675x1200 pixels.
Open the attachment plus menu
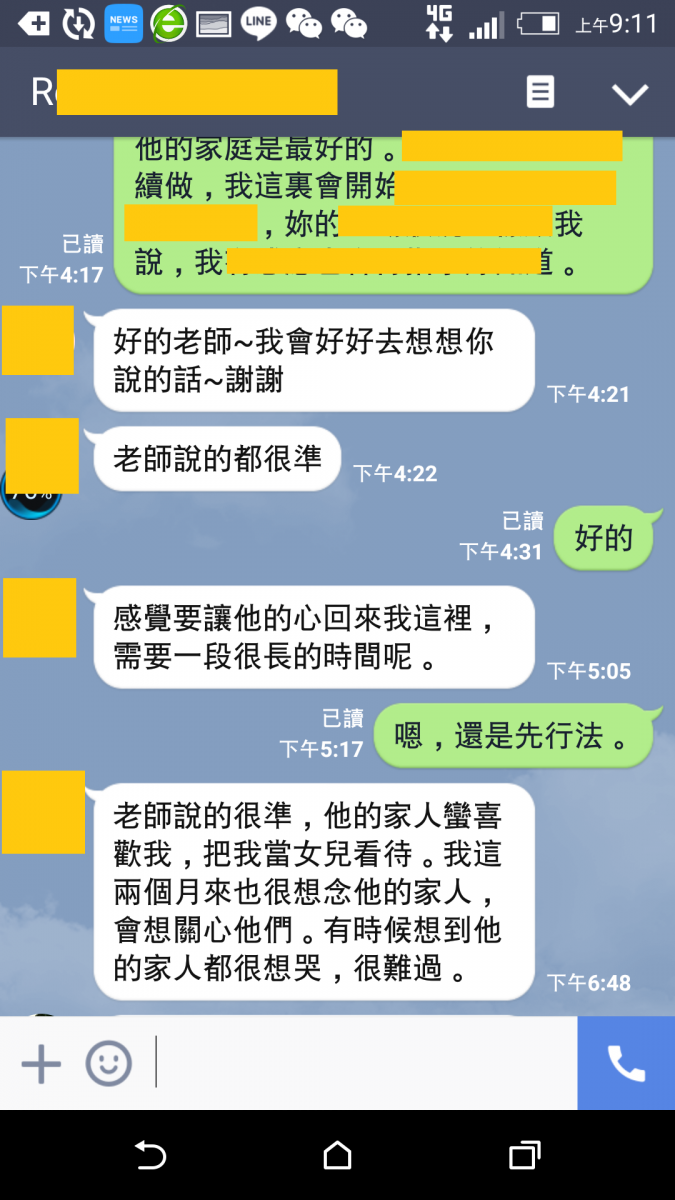point(41,1064)
